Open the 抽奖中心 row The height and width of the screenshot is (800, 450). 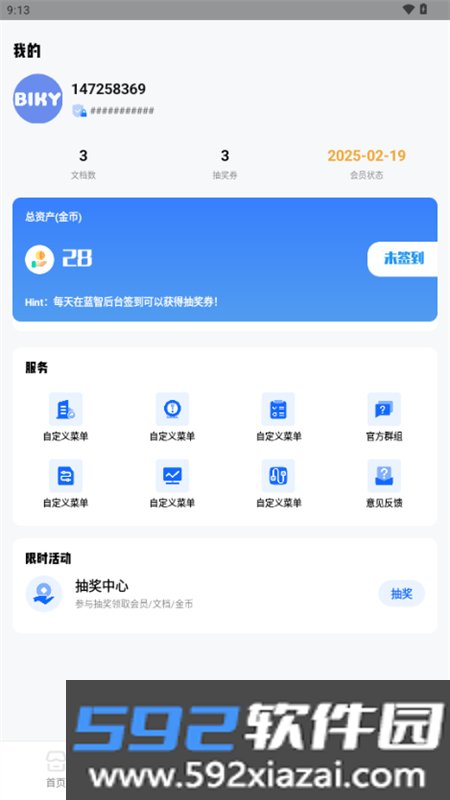(x=225, y=593)
